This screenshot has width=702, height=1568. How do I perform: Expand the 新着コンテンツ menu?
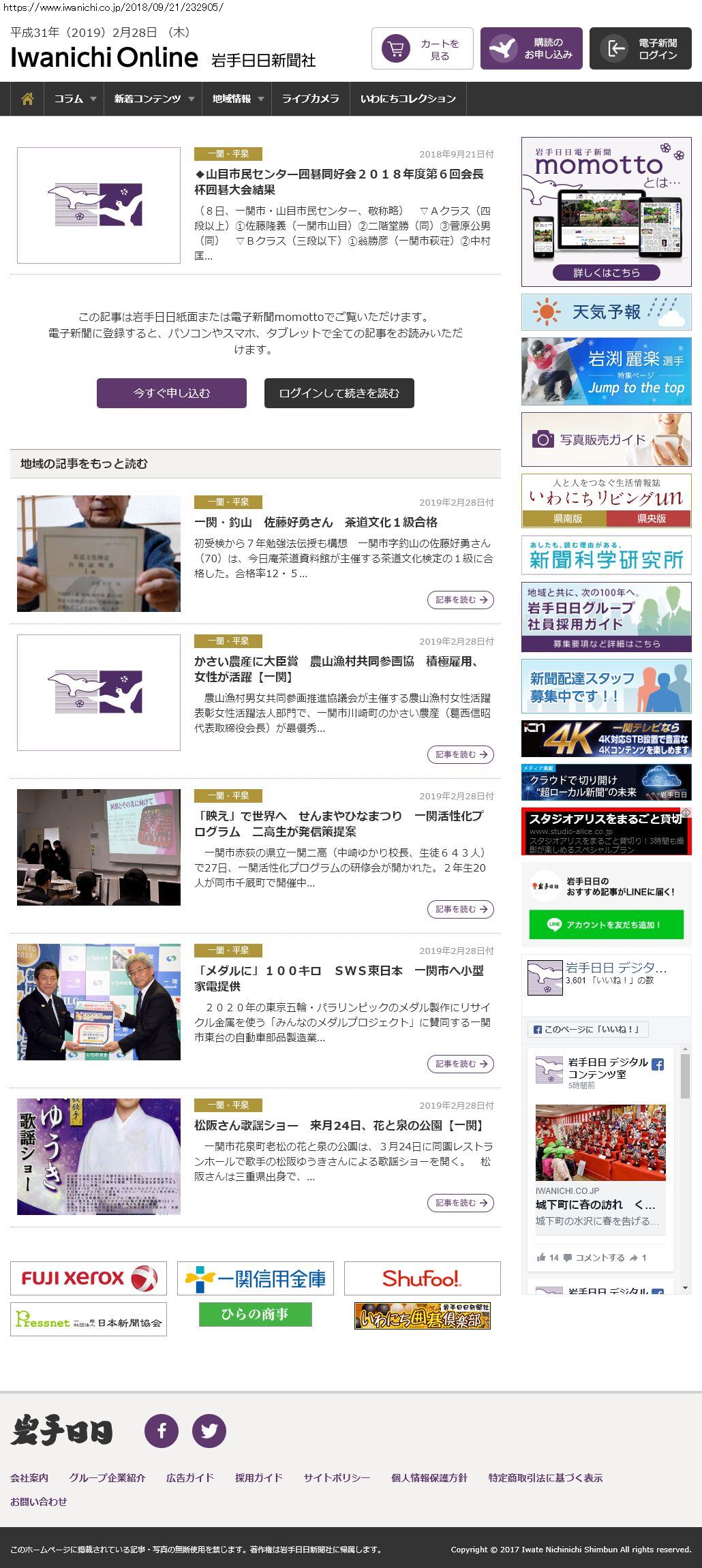153,99
